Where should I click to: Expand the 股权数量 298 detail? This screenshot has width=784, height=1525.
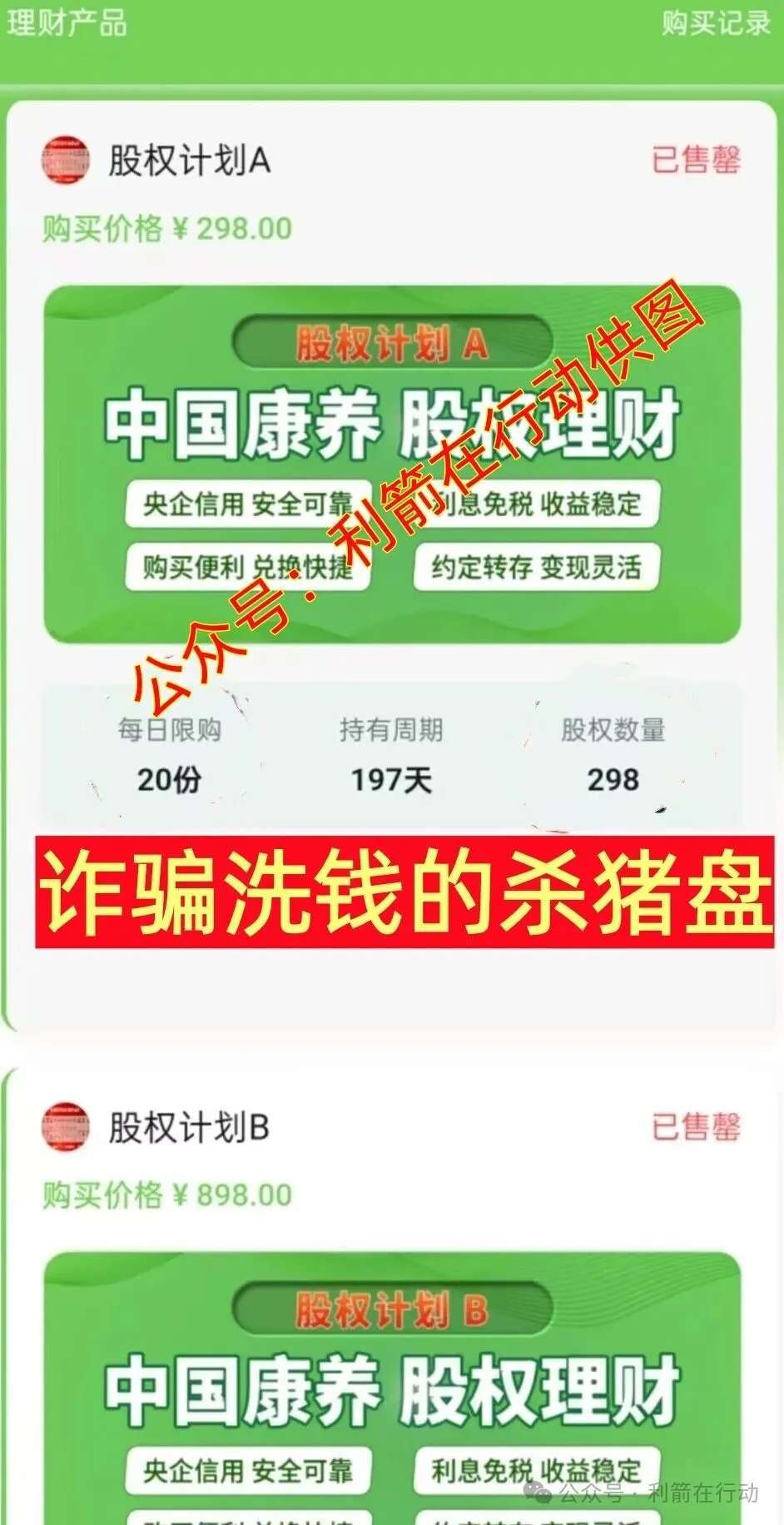[612, 753]
